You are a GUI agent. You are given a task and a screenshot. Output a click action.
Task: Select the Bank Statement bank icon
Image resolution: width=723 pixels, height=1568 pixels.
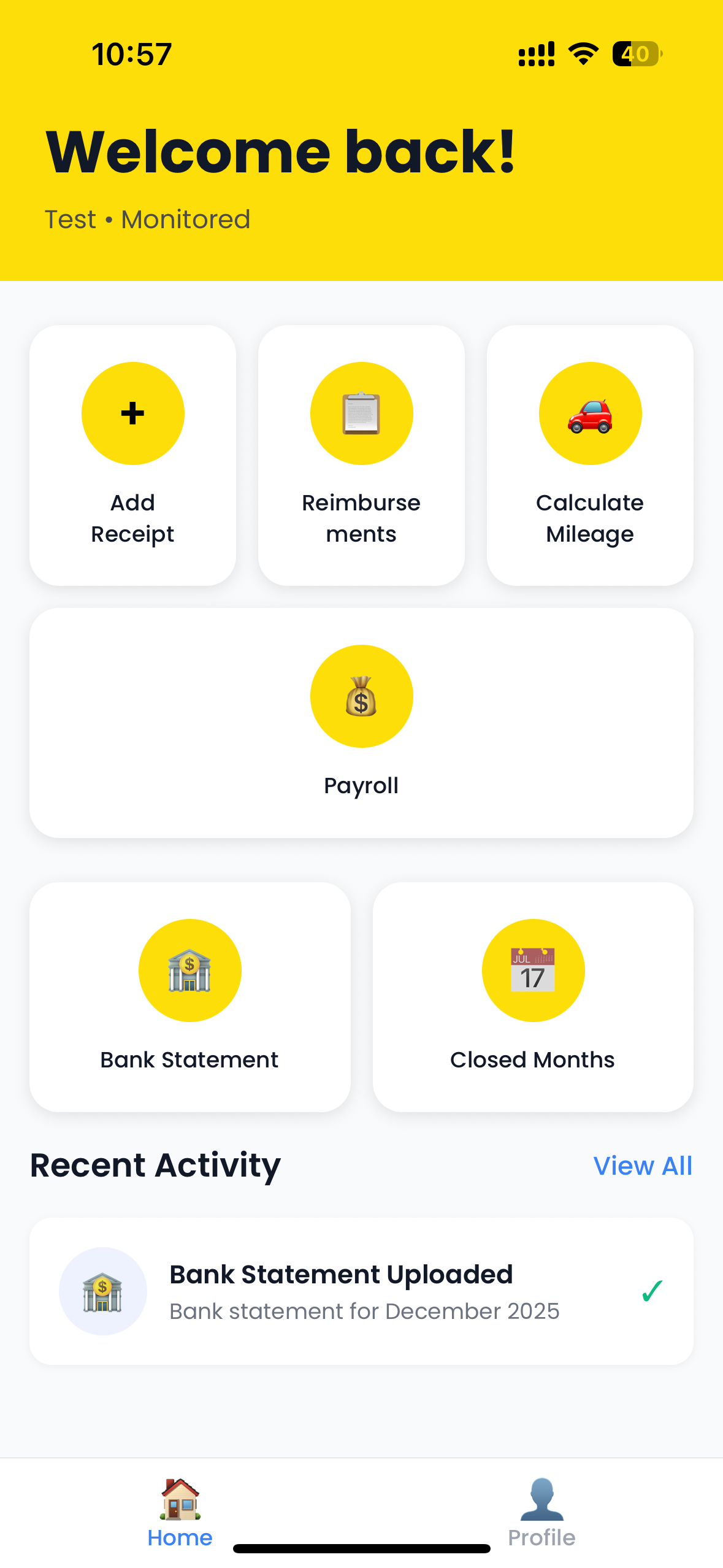189,970
